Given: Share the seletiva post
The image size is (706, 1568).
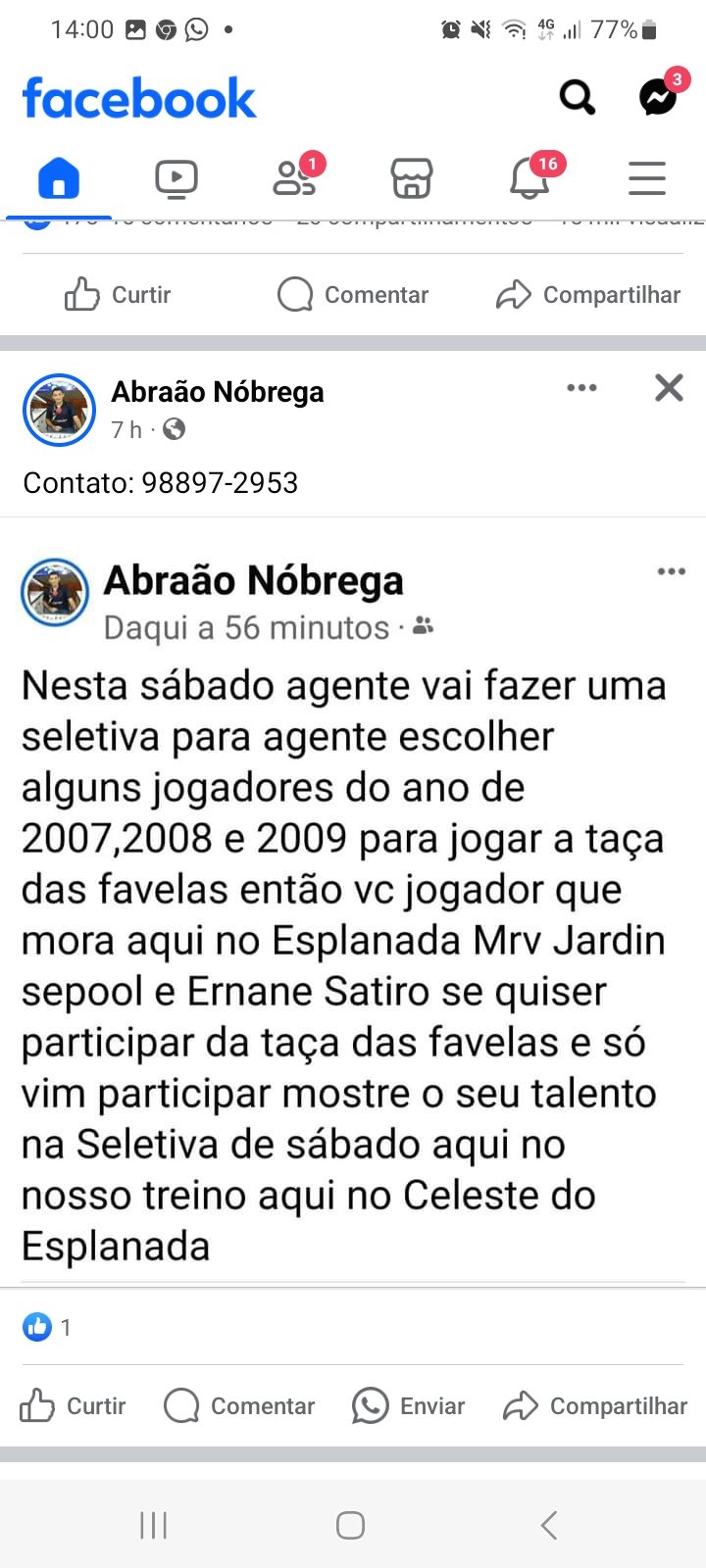Looking at the screenshot, I should point(595,1406).
